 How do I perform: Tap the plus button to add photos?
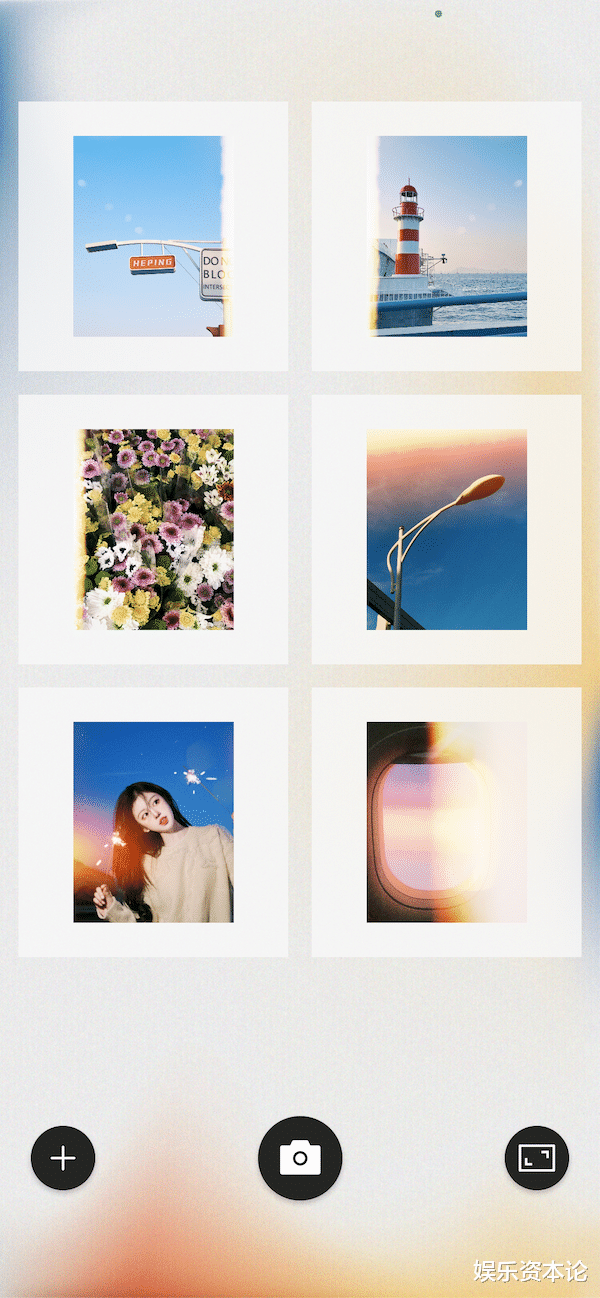(x=63, y=1158)
